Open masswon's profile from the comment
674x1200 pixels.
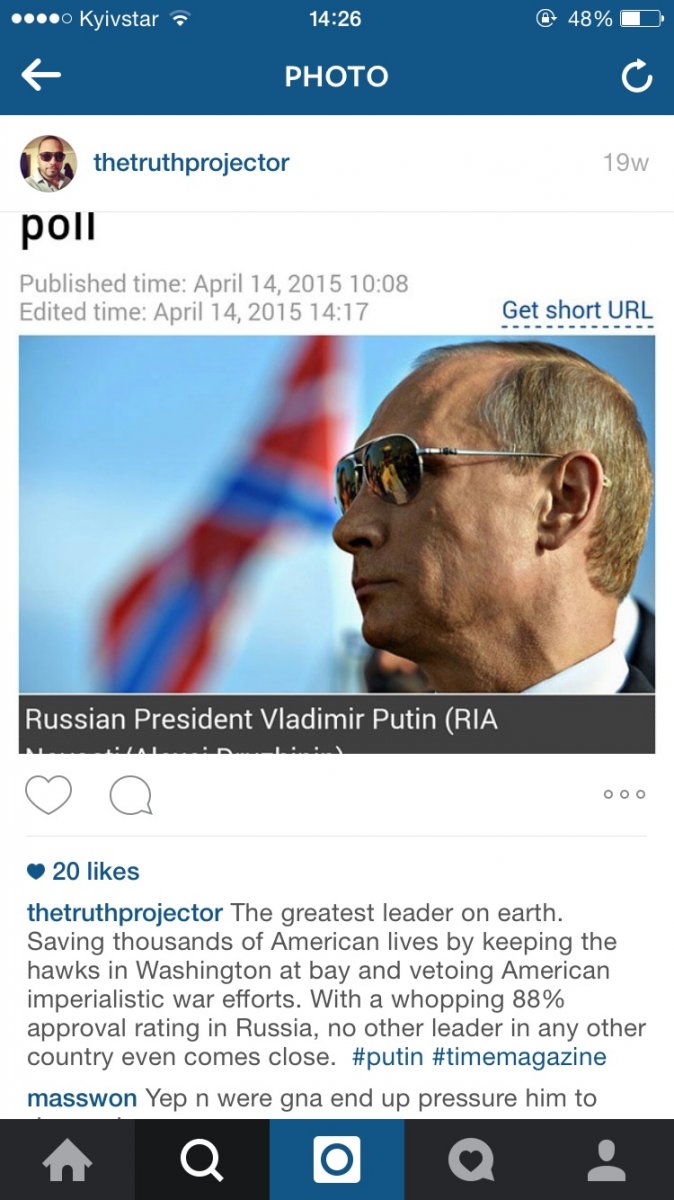click(82, 1098)
